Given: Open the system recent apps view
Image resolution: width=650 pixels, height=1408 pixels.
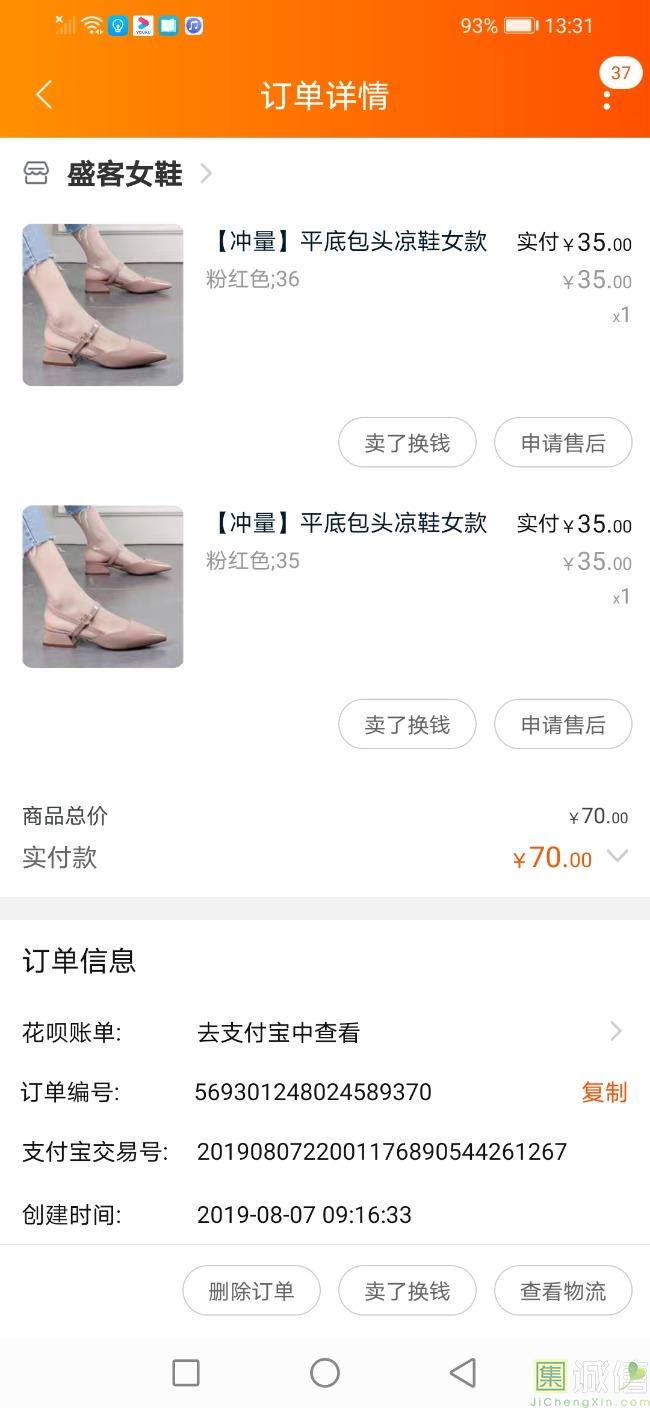Looking at the screenshot, I should [x=186, y=1372].
